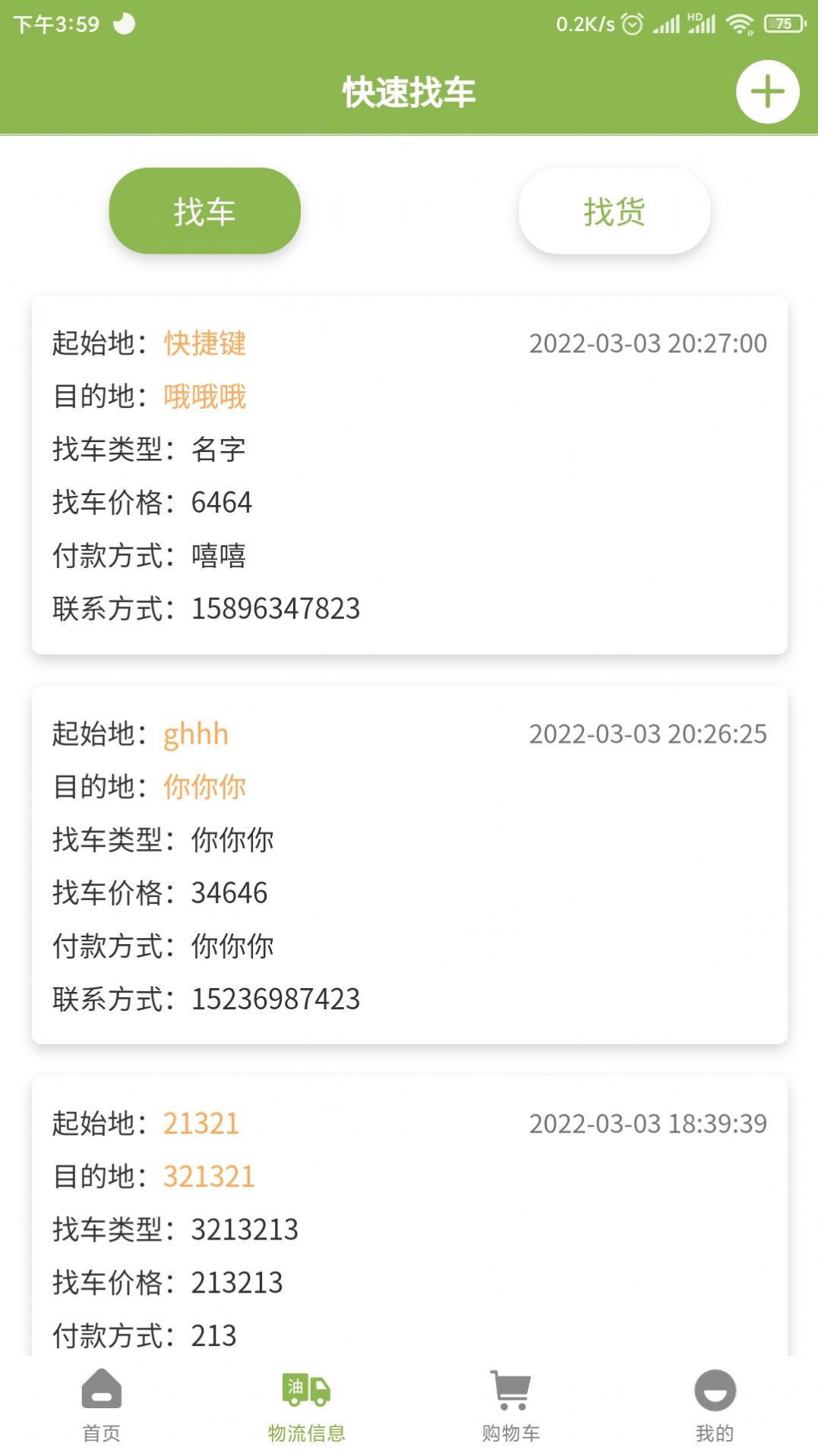Tap the plus icon to add new listing
This screenshot has width=818, height=1456.
coord(768,91)
